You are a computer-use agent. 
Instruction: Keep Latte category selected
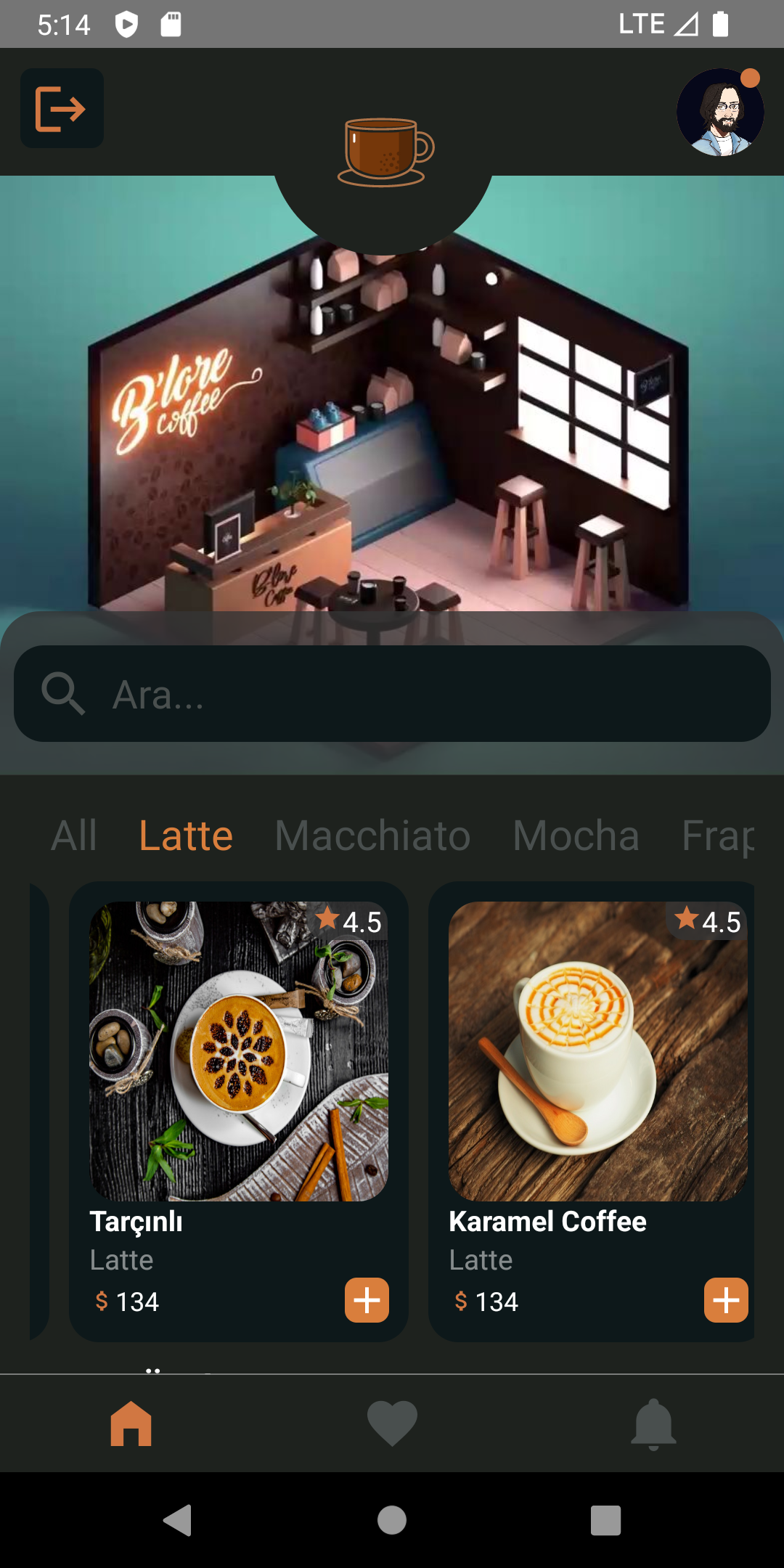[x=186, y=835]
